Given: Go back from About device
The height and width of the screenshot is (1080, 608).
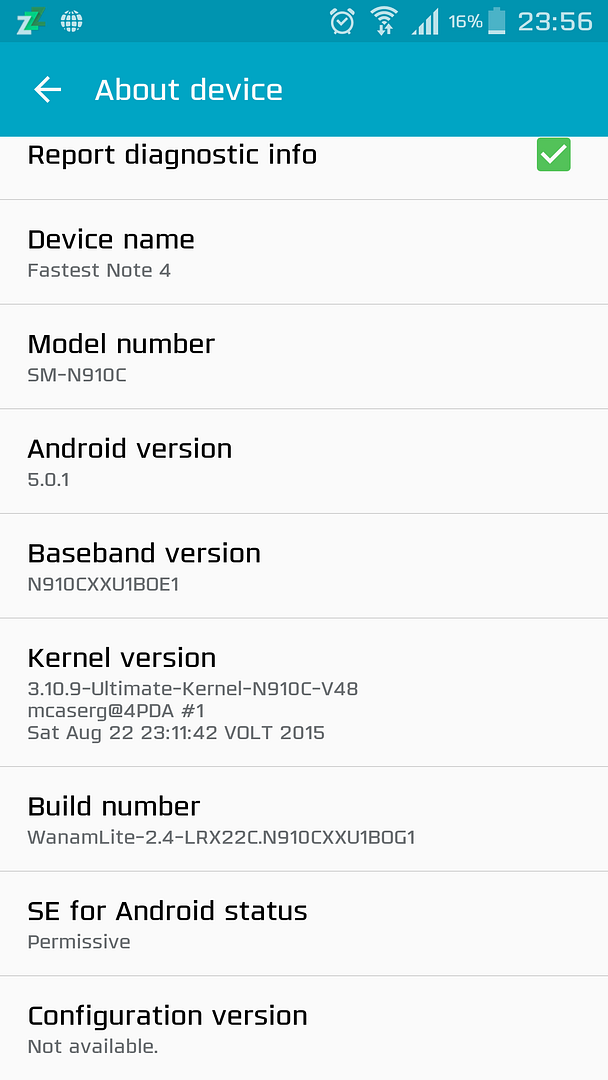Looking at the screenshot, I should (x=47, y=90).
